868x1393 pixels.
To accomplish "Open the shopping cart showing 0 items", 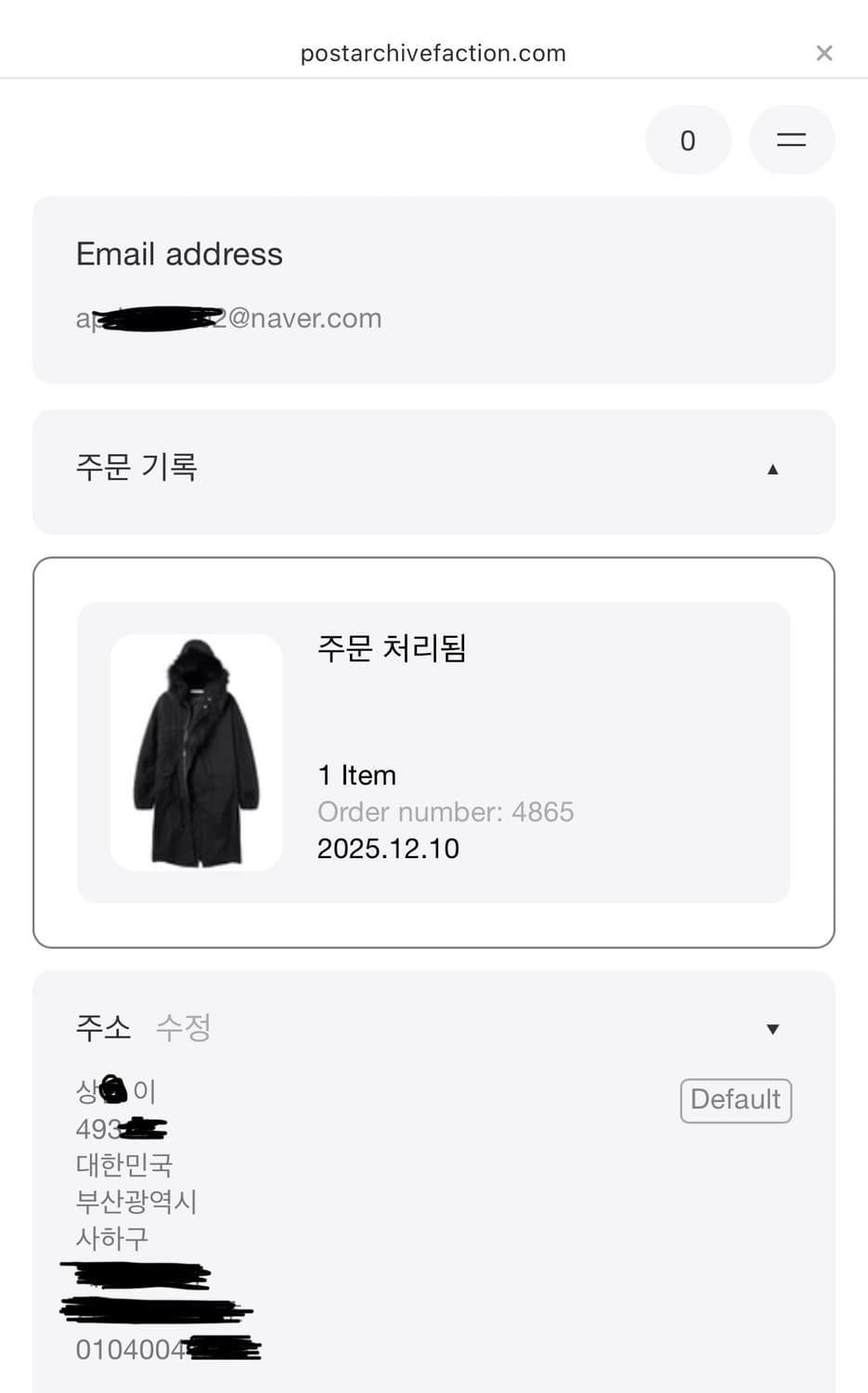I will pos(688,139).
